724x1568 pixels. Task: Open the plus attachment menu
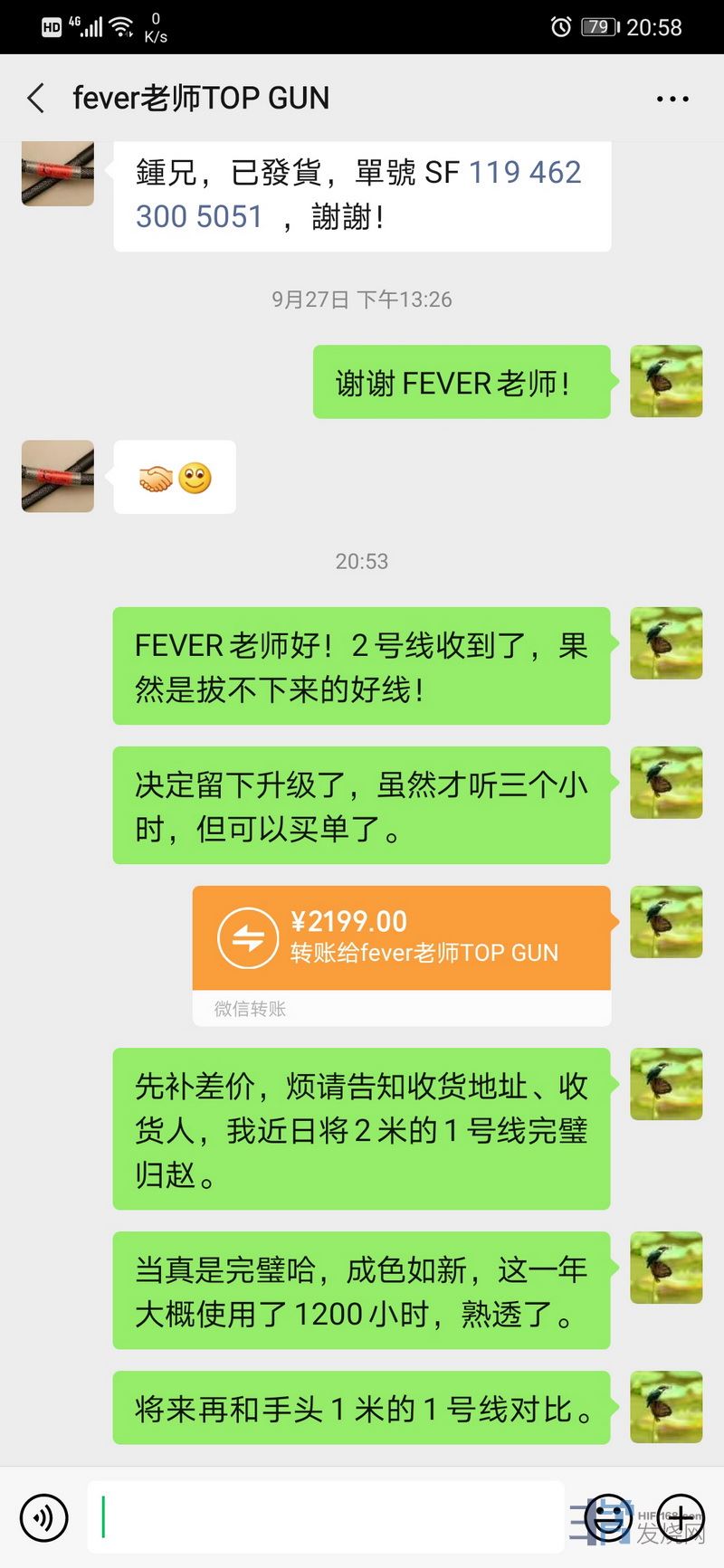click(x=681, y=1517)
